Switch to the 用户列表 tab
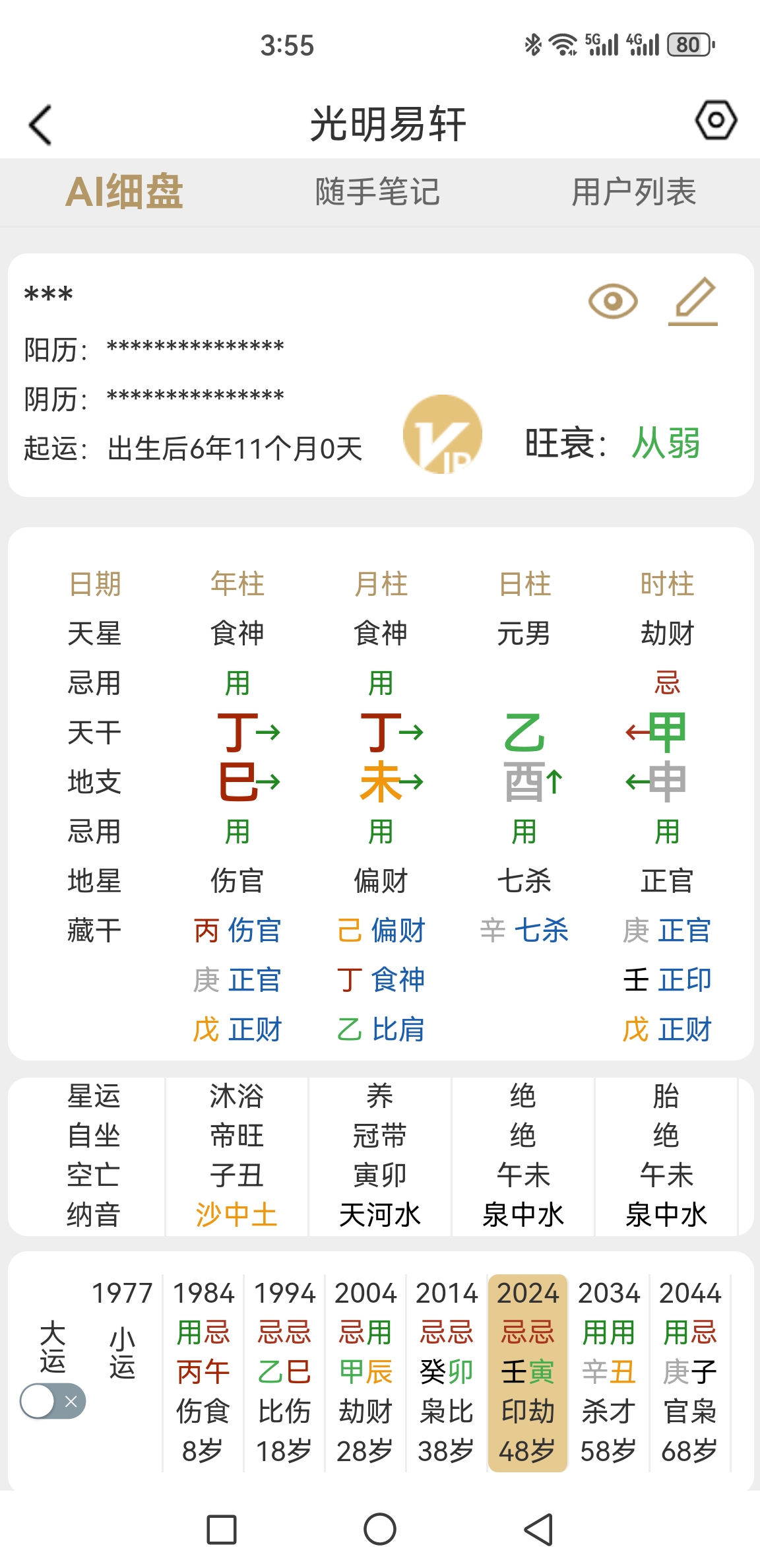760x1568 pixels. [633, 192]
